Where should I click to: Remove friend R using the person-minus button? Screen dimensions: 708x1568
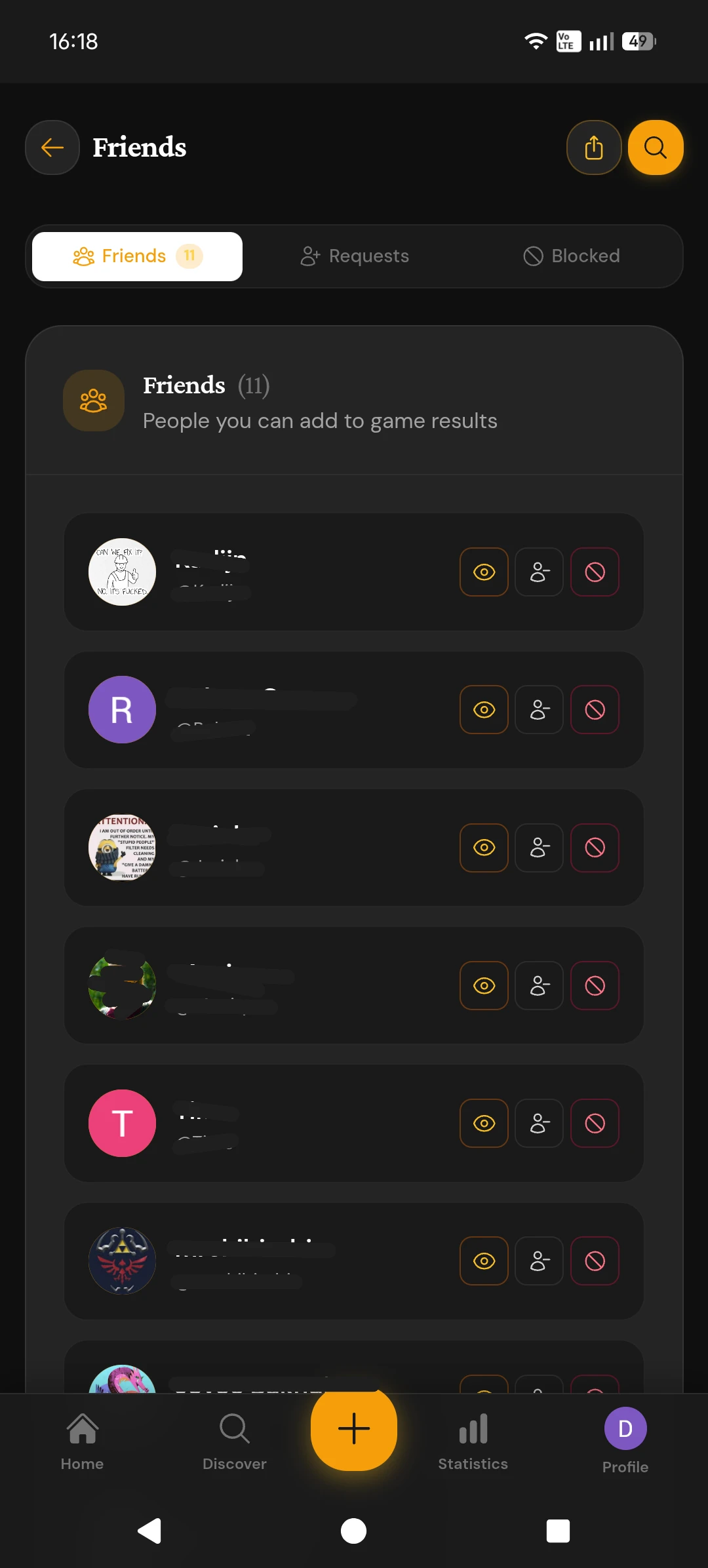[539, 710]
